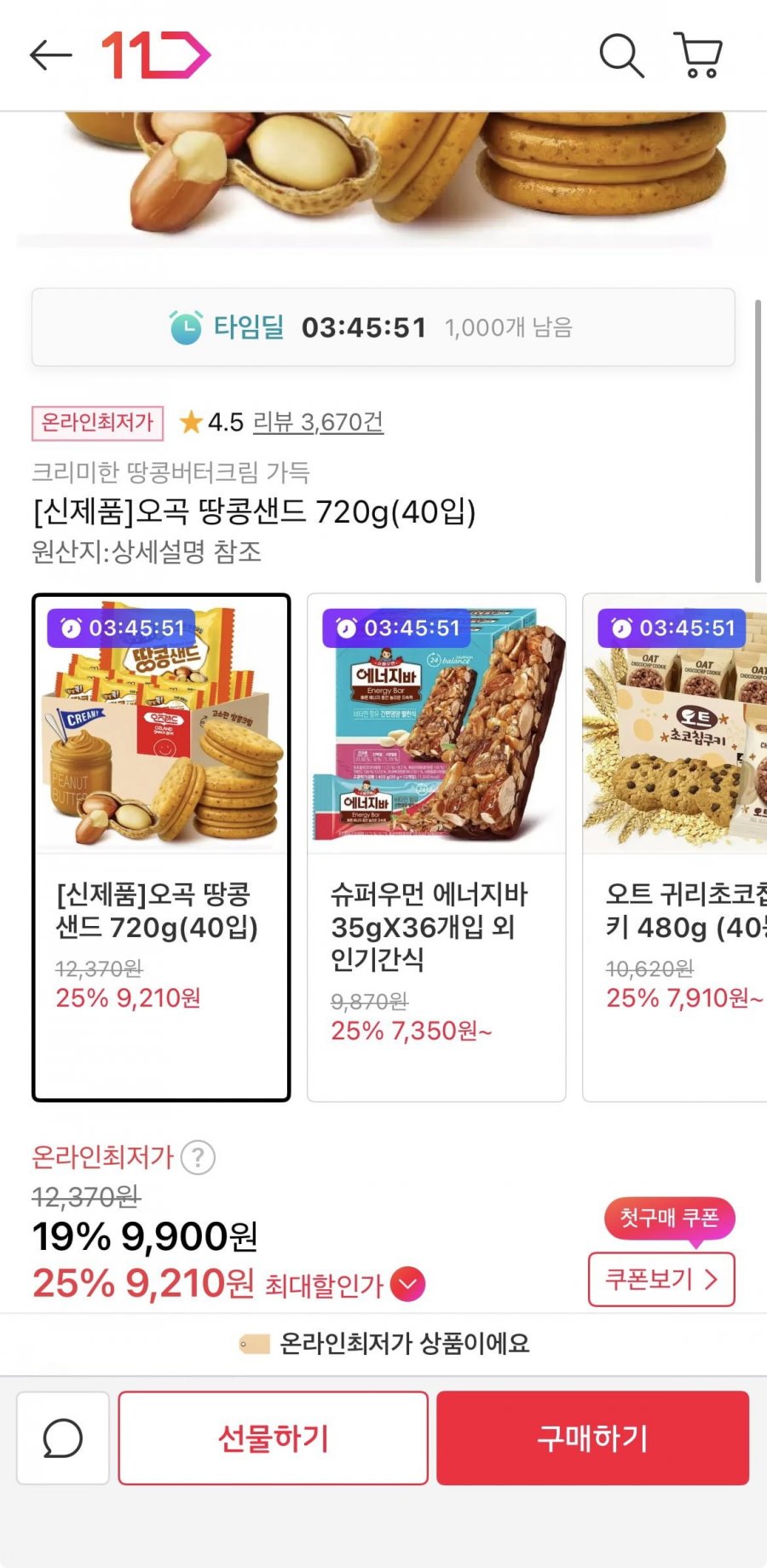Image resolution: width=767 pixels, height=1568 pixels.
Task: Tap the 온라인최저가 help question mark
Action: 199,1158
